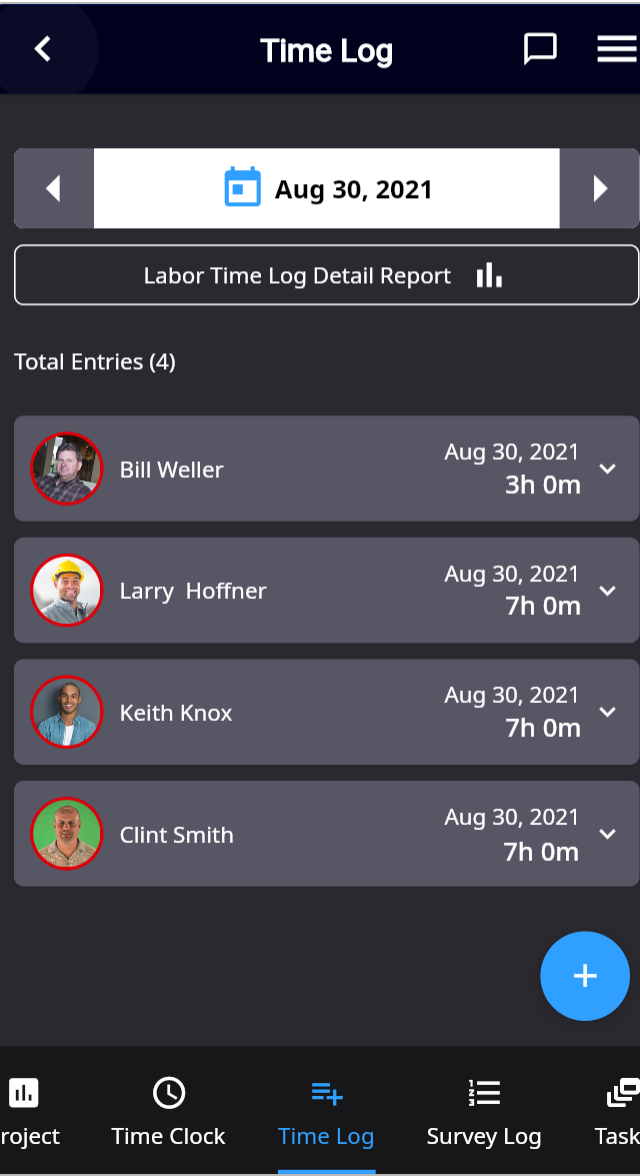Select the Time Log tab
The width and height of the screenshot is (640, 1176).
click(326, 1111)
